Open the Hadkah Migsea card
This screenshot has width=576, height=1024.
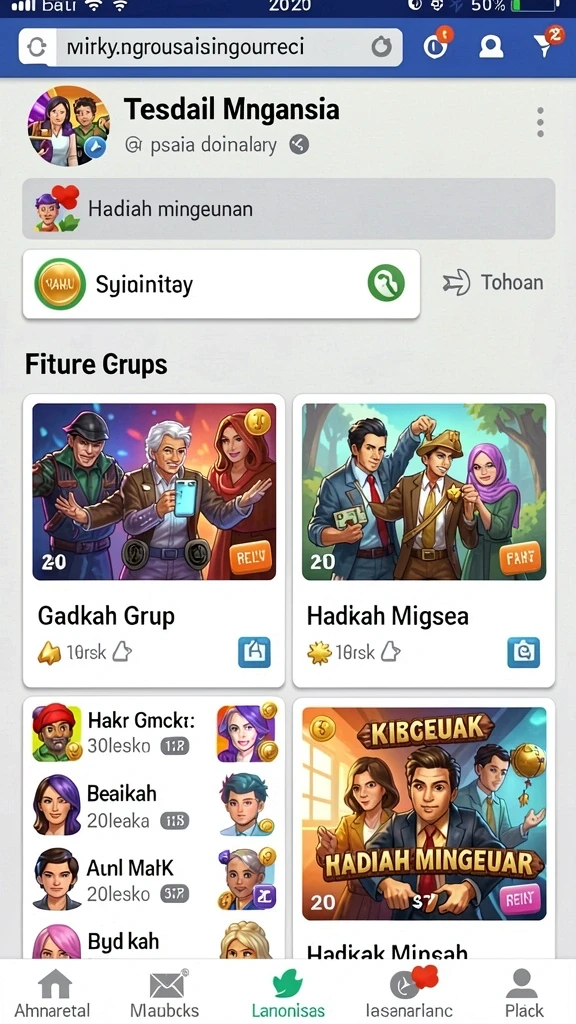pos(424,541)
